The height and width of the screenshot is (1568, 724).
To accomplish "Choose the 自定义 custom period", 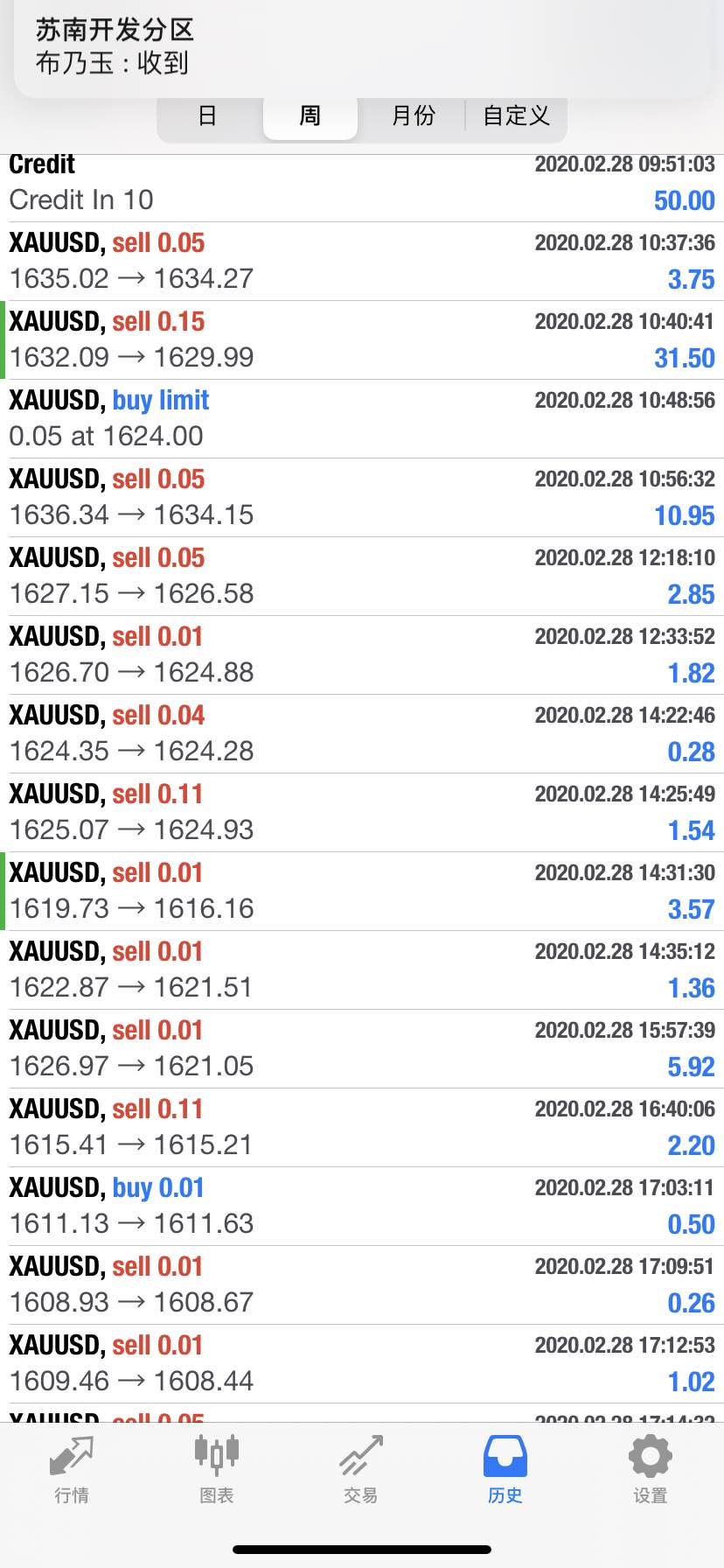I will pos(516,115).
